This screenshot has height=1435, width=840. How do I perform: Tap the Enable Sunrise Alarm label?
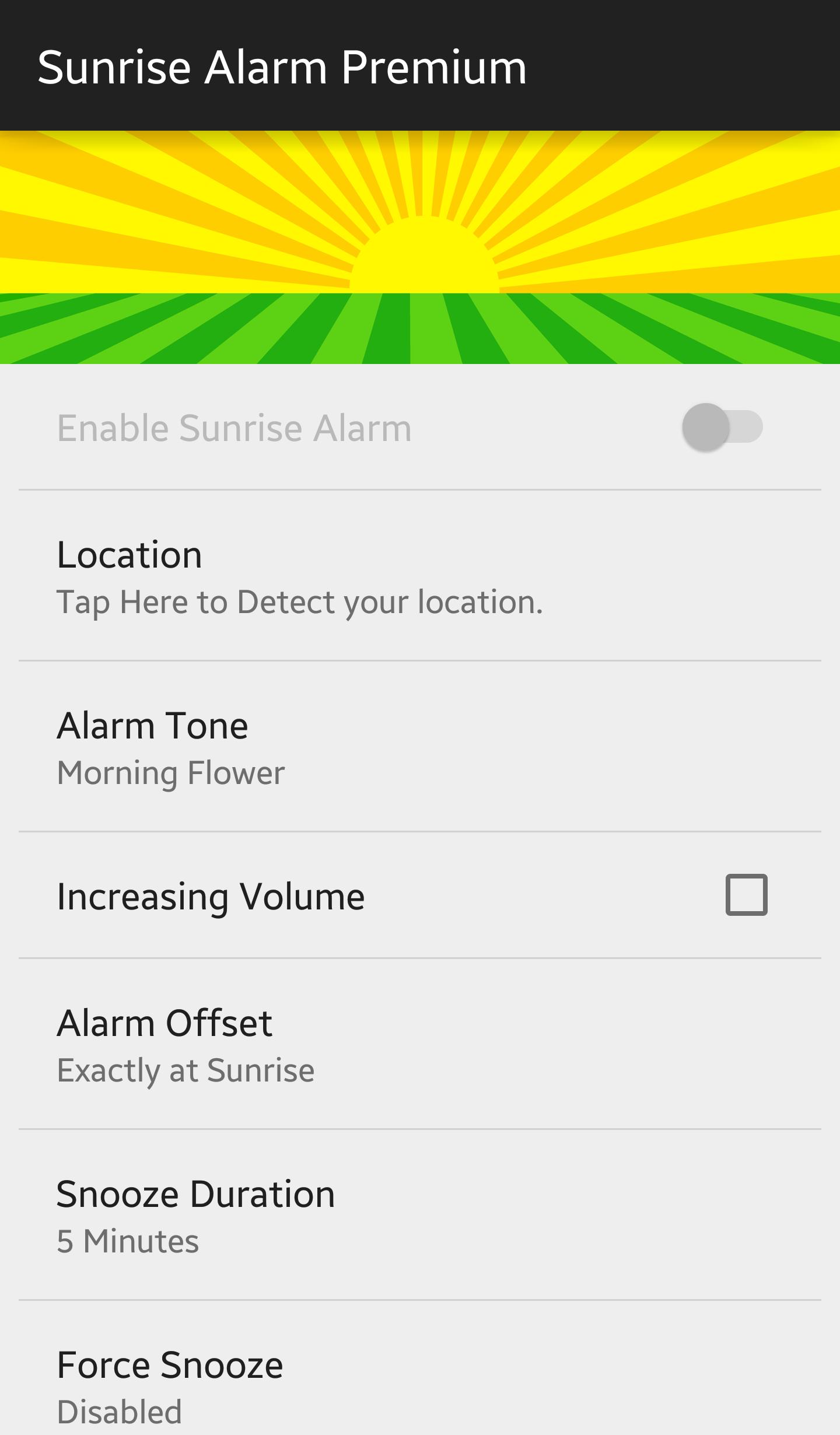233,426
